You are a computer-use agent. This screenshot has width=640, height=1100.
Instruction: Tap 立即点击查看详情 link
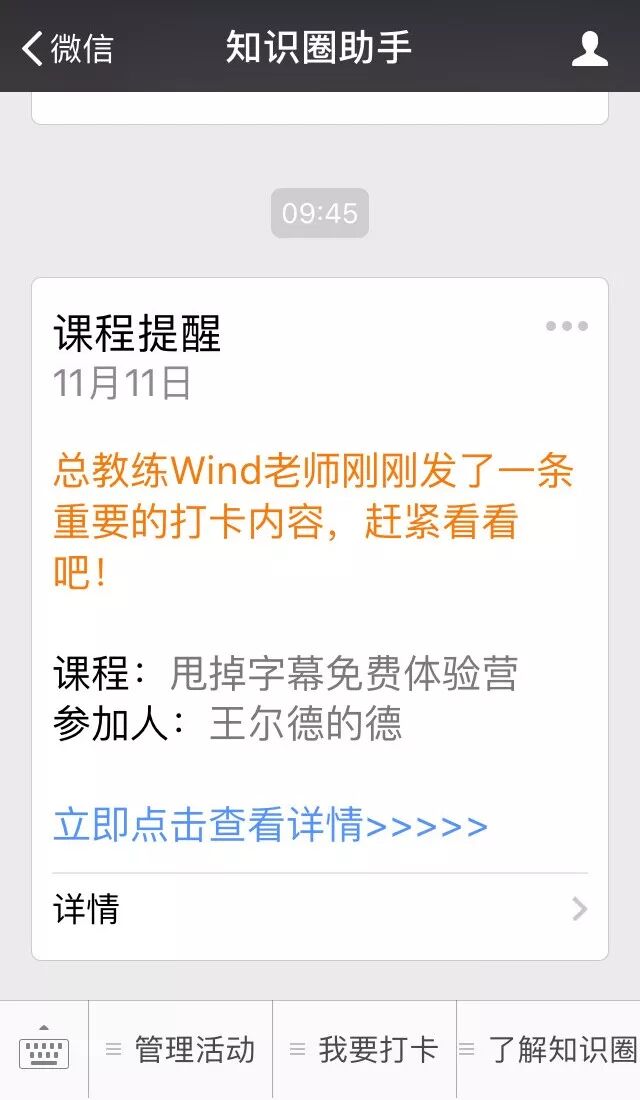pos(270,826)
